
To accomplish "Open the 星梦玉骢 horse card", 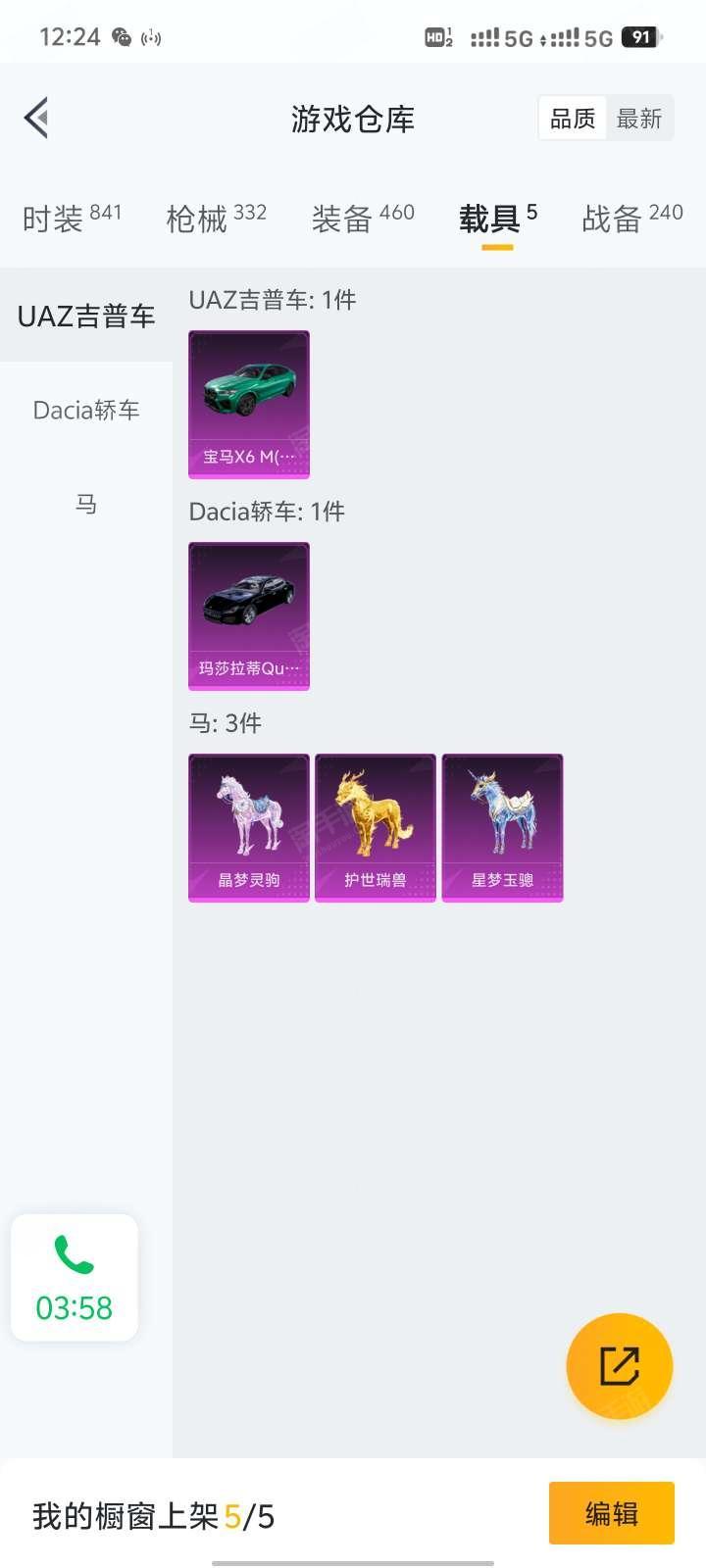I will [502, 828].
